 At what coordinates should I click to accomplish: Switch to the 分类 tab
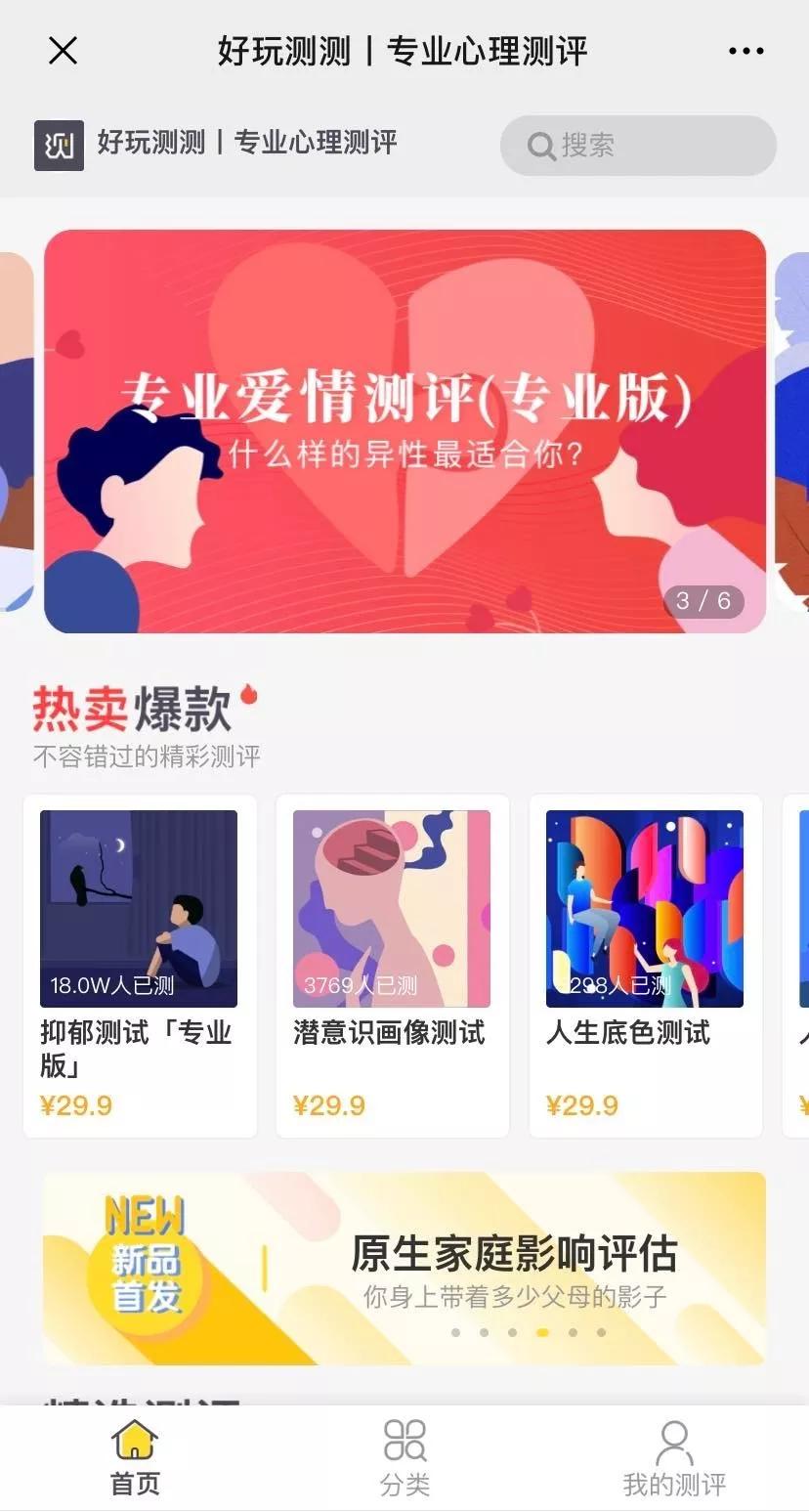(404, 1458)
